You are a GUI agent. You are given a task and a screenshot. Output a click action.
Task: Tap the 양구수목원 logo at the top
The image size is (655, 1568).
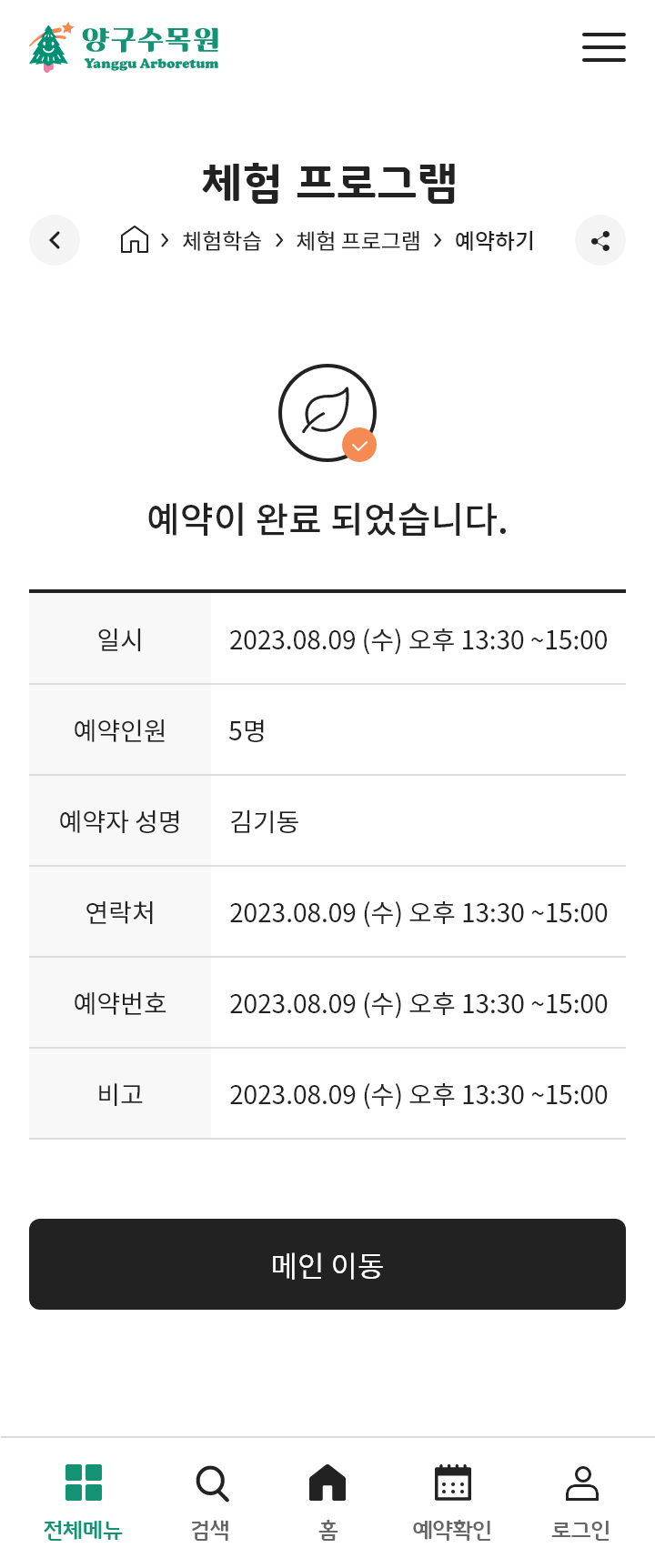124,47
